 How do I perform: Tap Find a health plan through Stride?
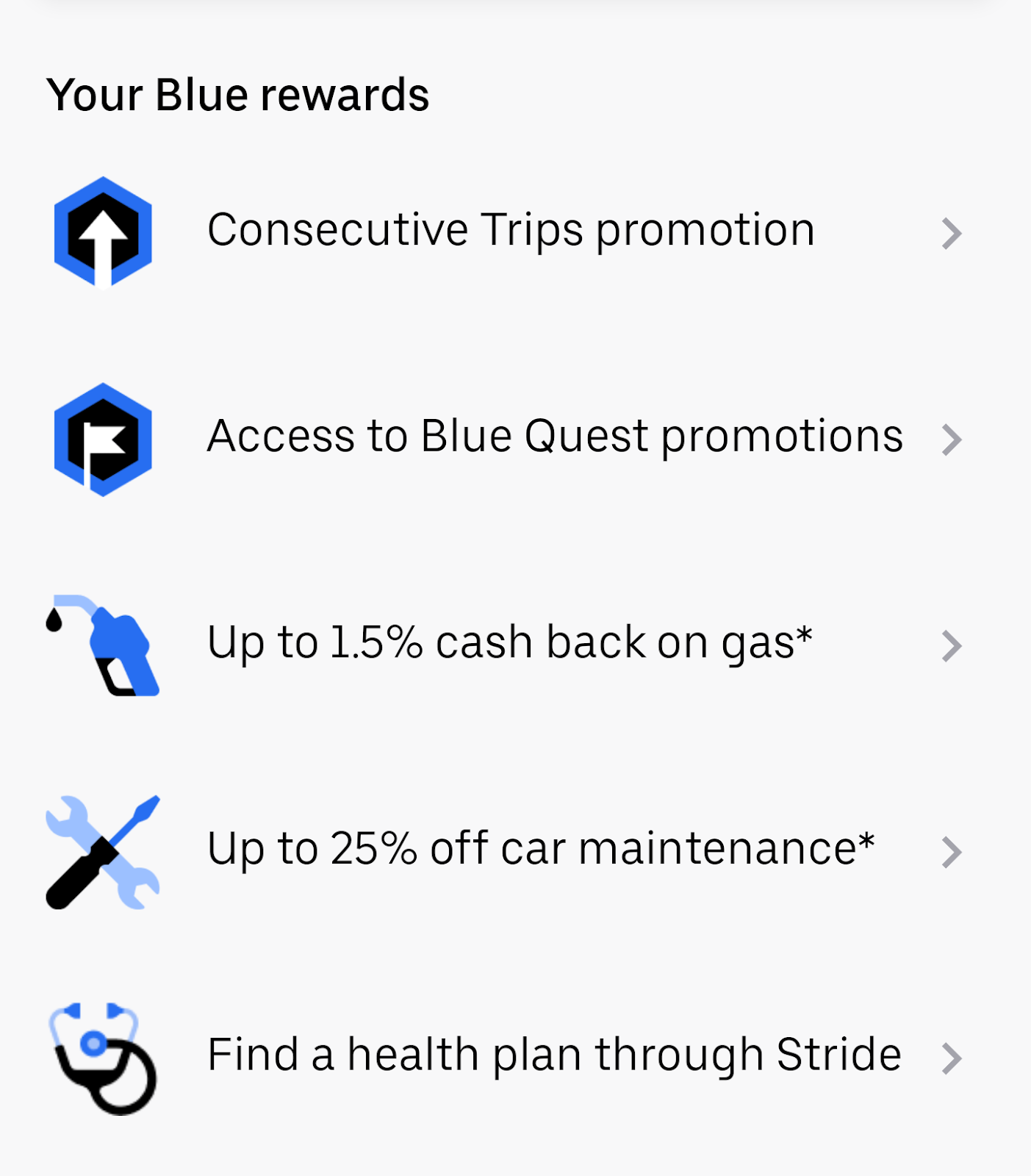coord(553,1055)
